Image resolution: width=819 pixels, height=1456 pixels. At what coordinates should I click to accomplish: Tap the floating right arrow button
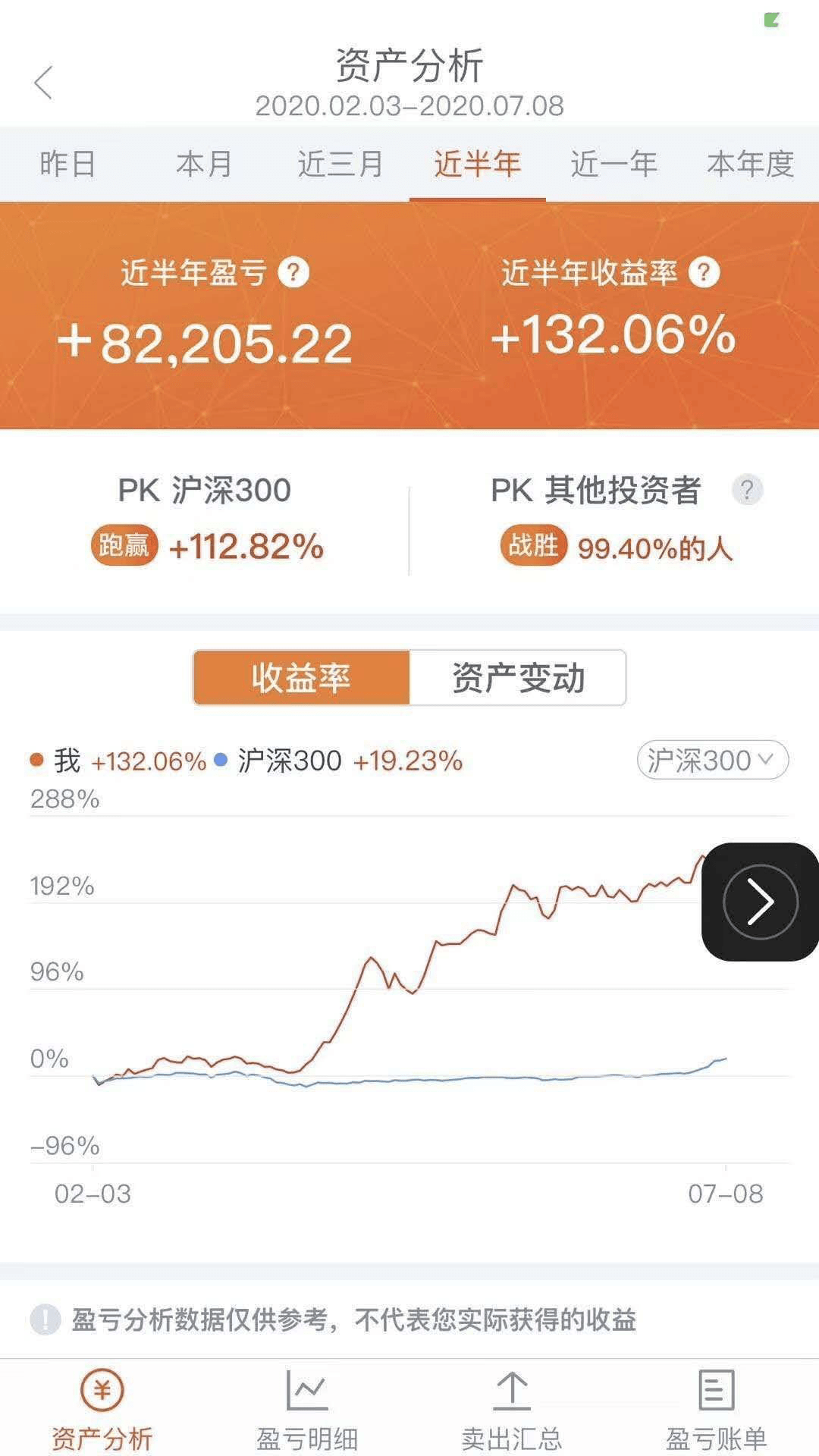point(760,902)
